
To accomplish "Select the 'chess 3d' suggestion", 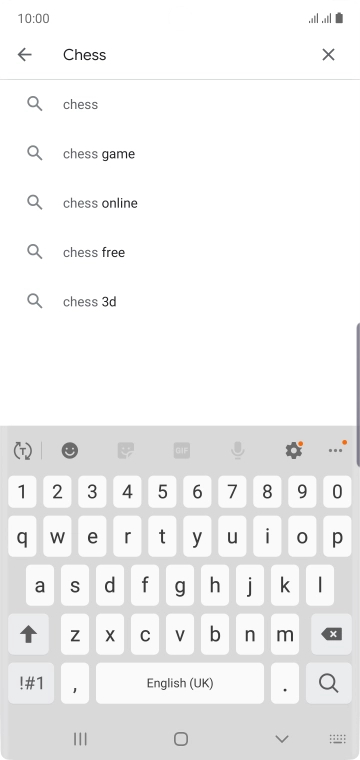I will (x=180, y=302).
